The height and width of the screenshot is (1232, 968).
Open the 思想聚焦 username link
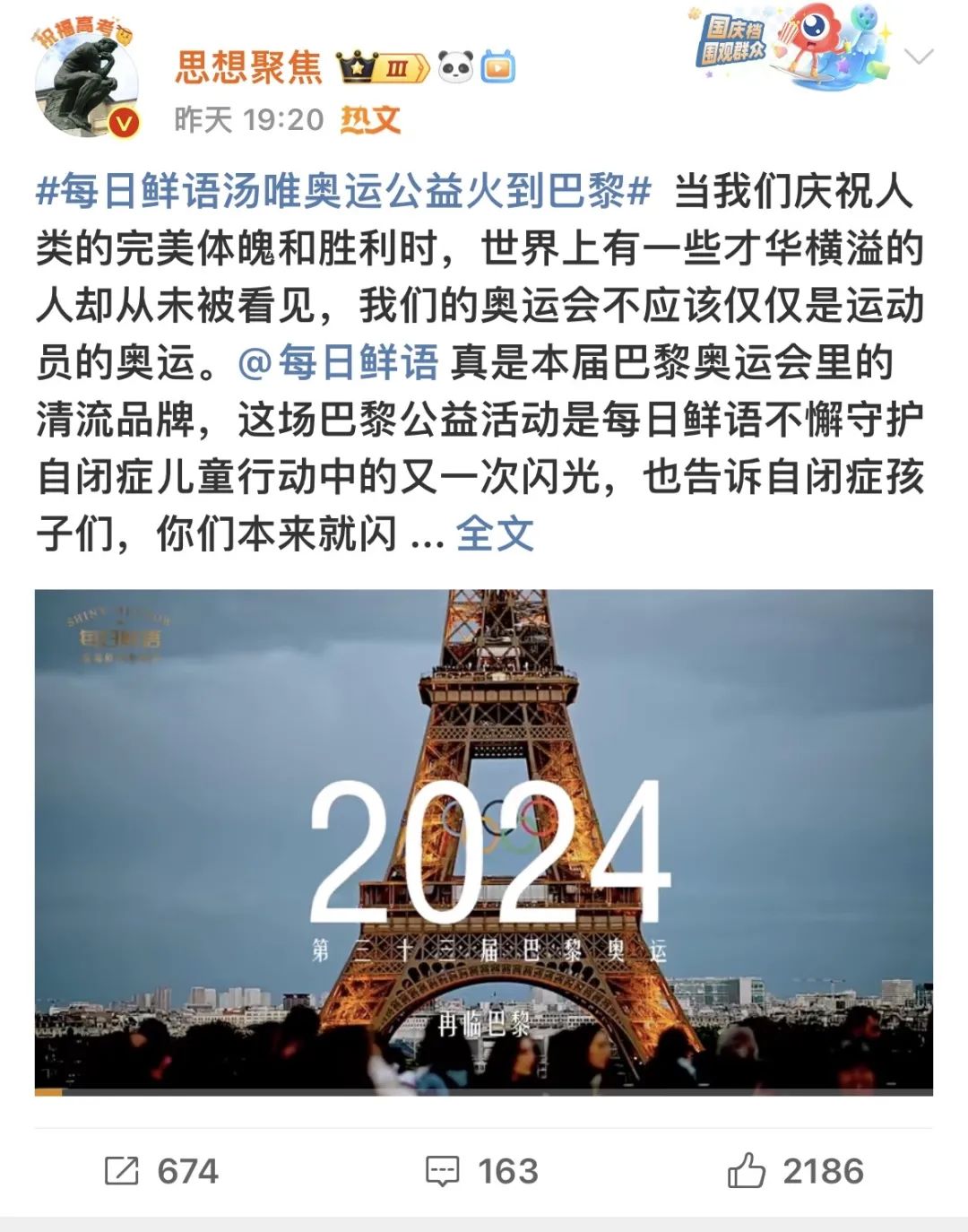pyautogui.click(x=248, y=67)
